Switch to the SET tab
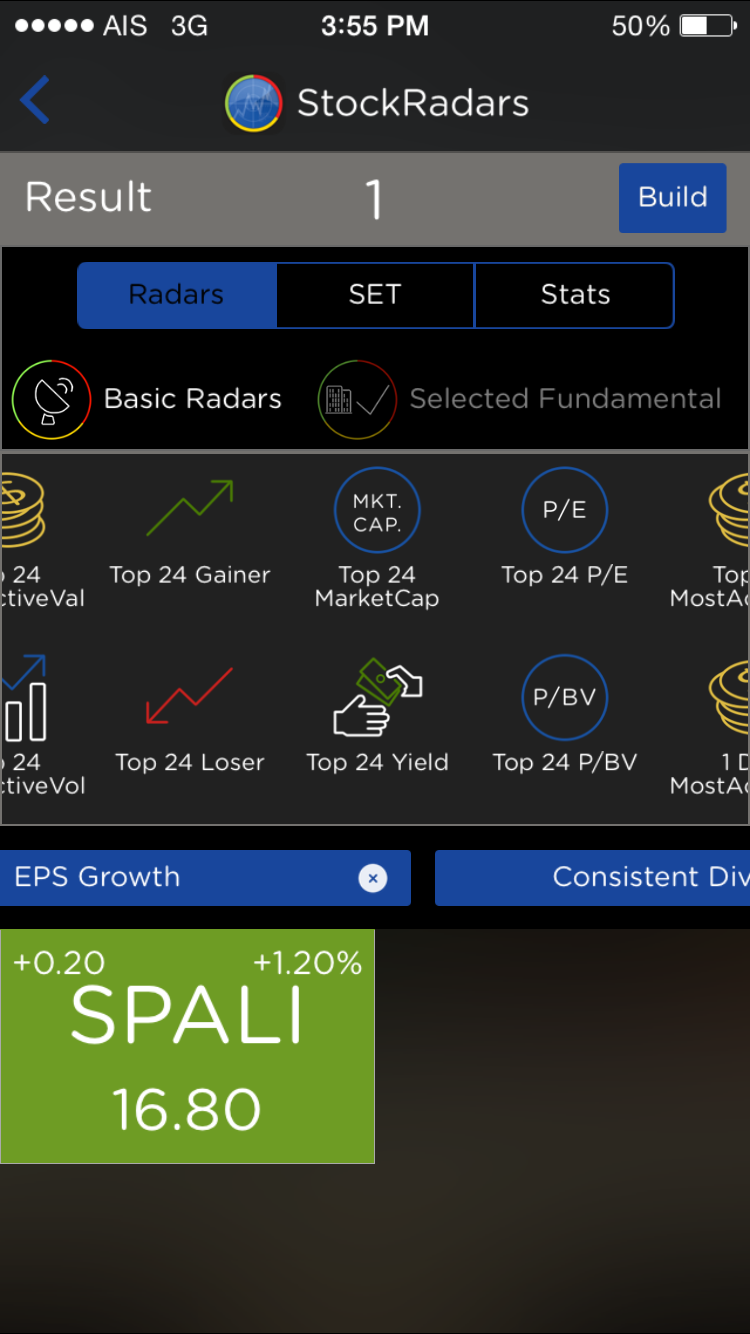Viewport: 750px width, 1334px height. (375, 295)
